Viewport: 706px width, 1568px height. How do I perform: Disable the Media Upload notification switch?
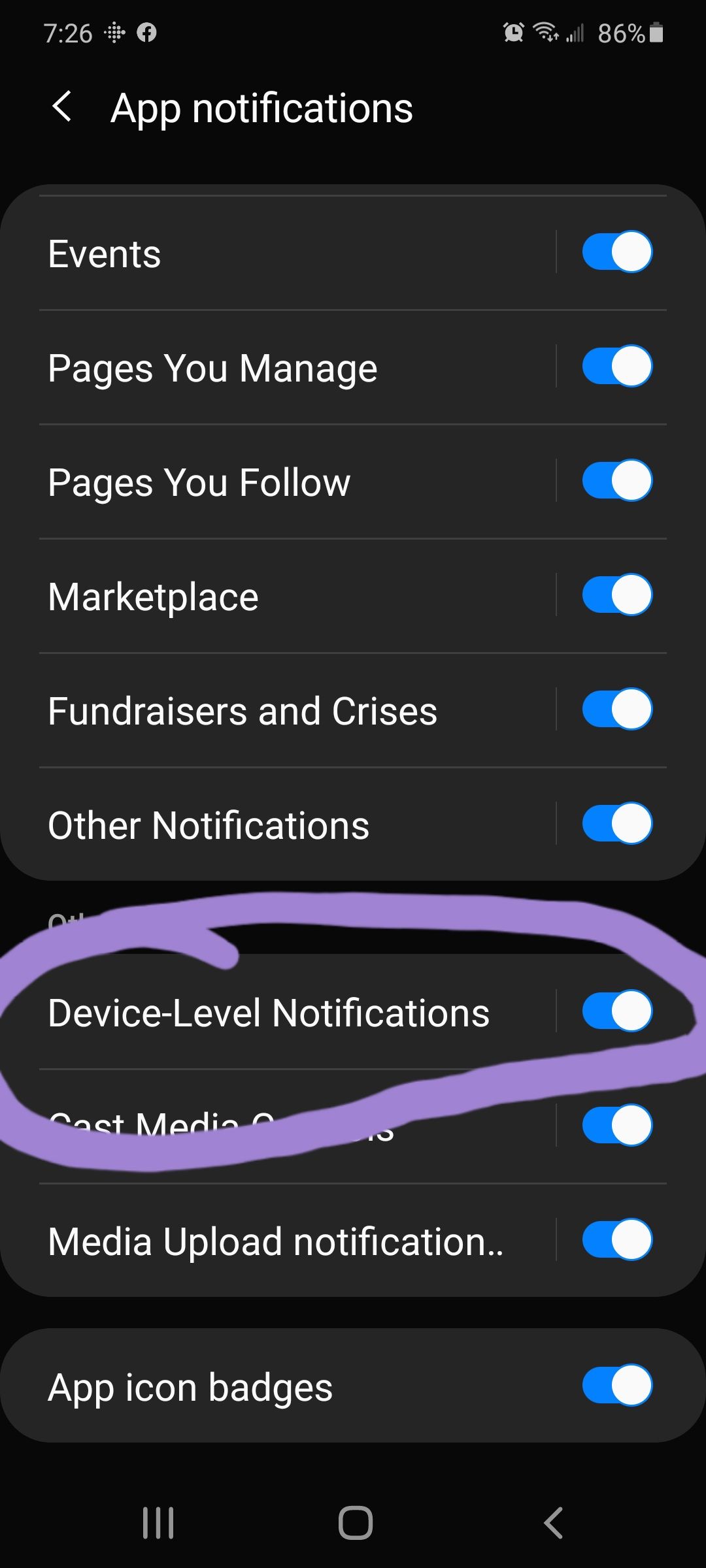click(617, 1240)
